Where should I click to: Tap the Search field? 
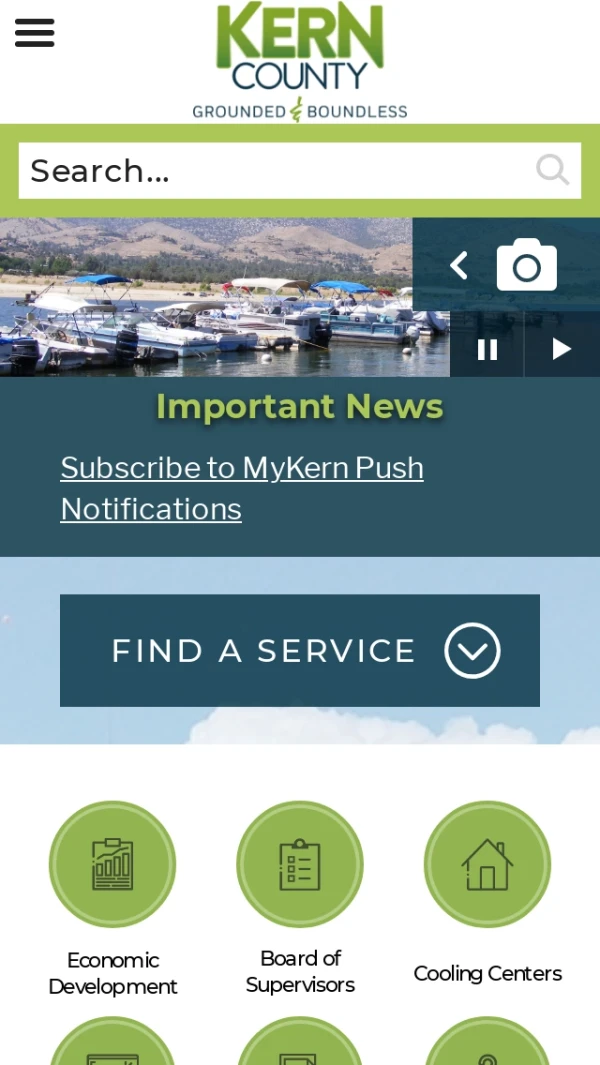pyautogui.click(x=270, y=171)
